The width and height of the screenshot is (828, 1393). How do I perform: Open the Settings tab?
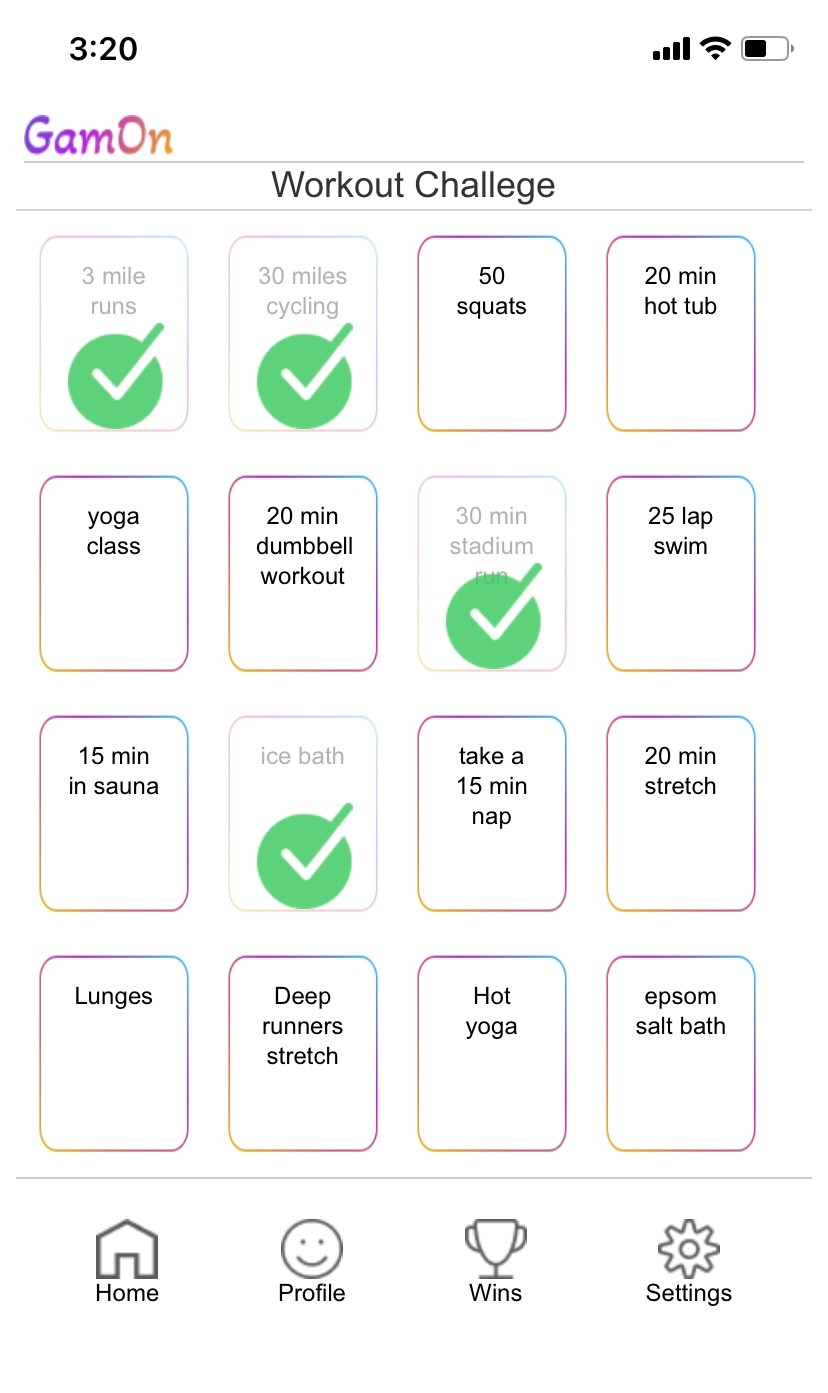tap(688, 1262)
